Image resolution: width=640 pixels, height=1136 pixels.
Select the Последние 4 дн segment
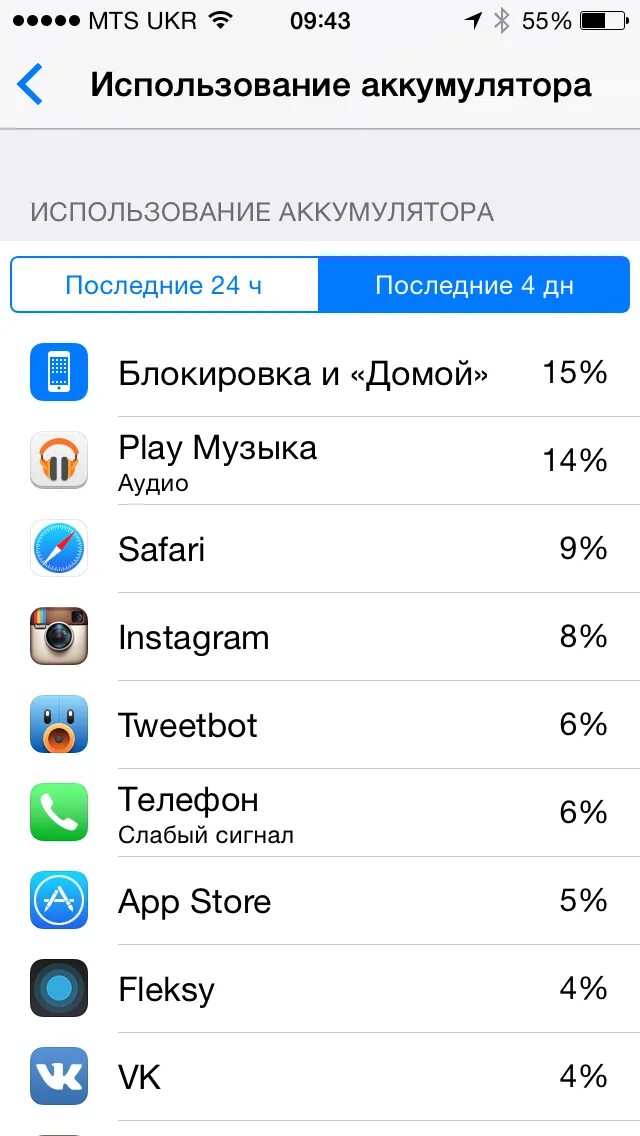[x=474, y=285]
